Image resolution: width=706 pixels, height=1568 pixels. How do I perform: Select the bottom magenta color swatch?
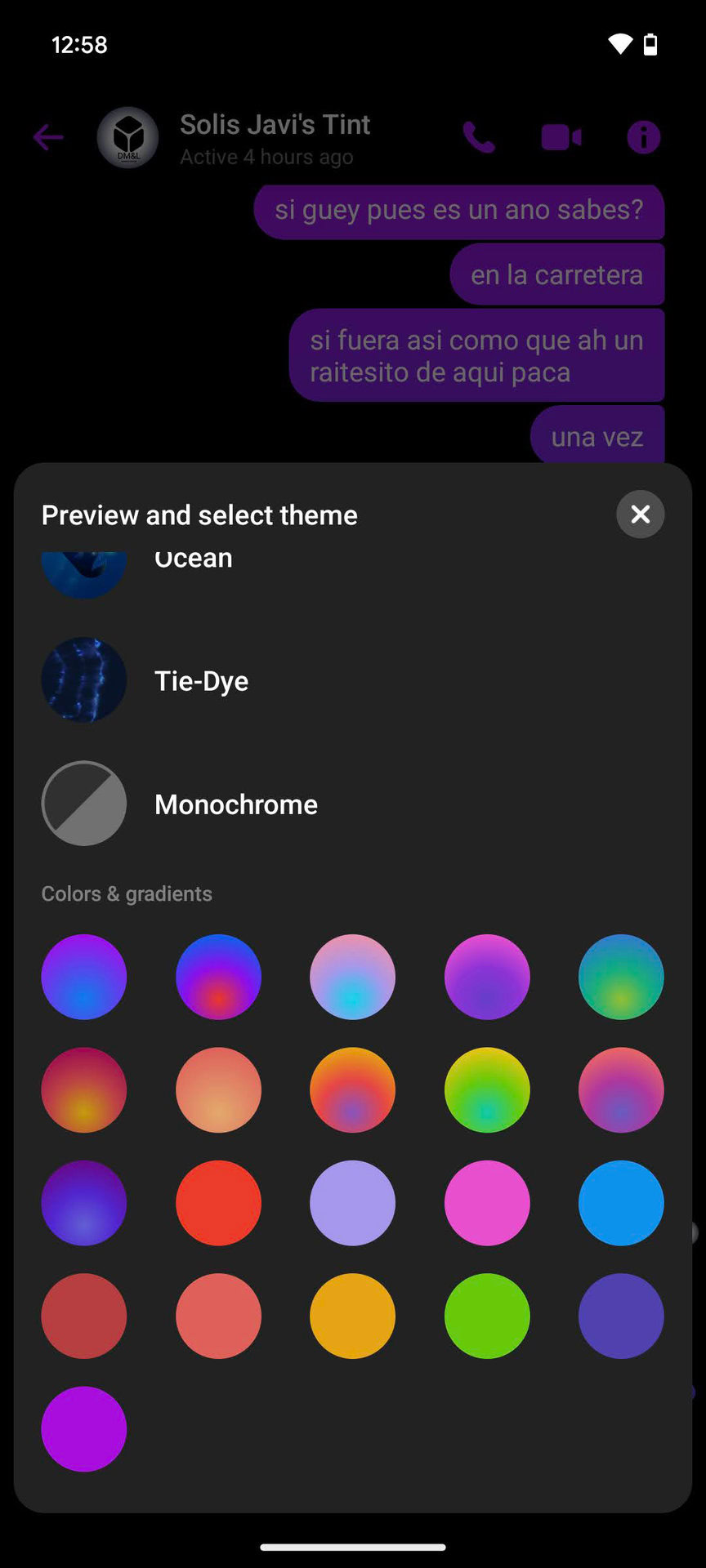click(84, 1428)
